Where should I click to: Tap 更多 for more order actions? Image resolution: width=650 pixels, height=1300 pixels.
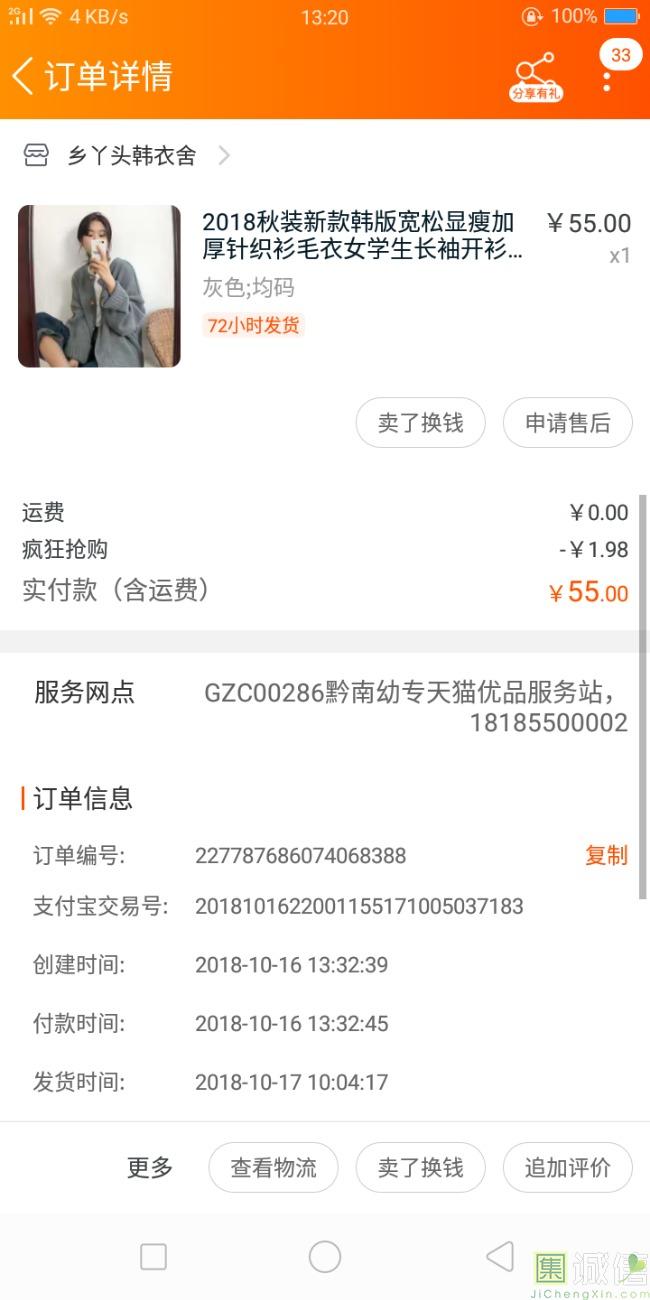(x=150, y=1167)
